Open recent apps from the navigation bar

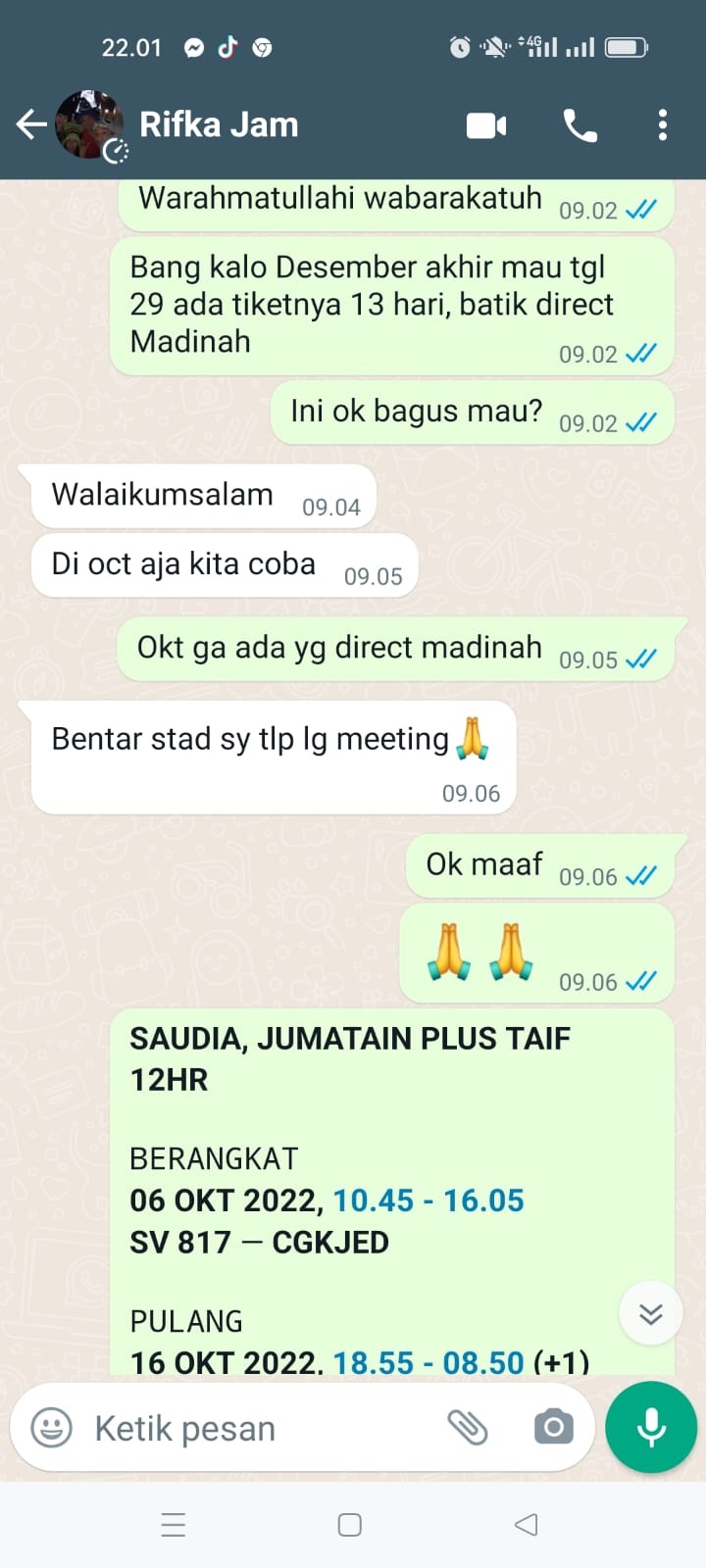coord(174,1524)
